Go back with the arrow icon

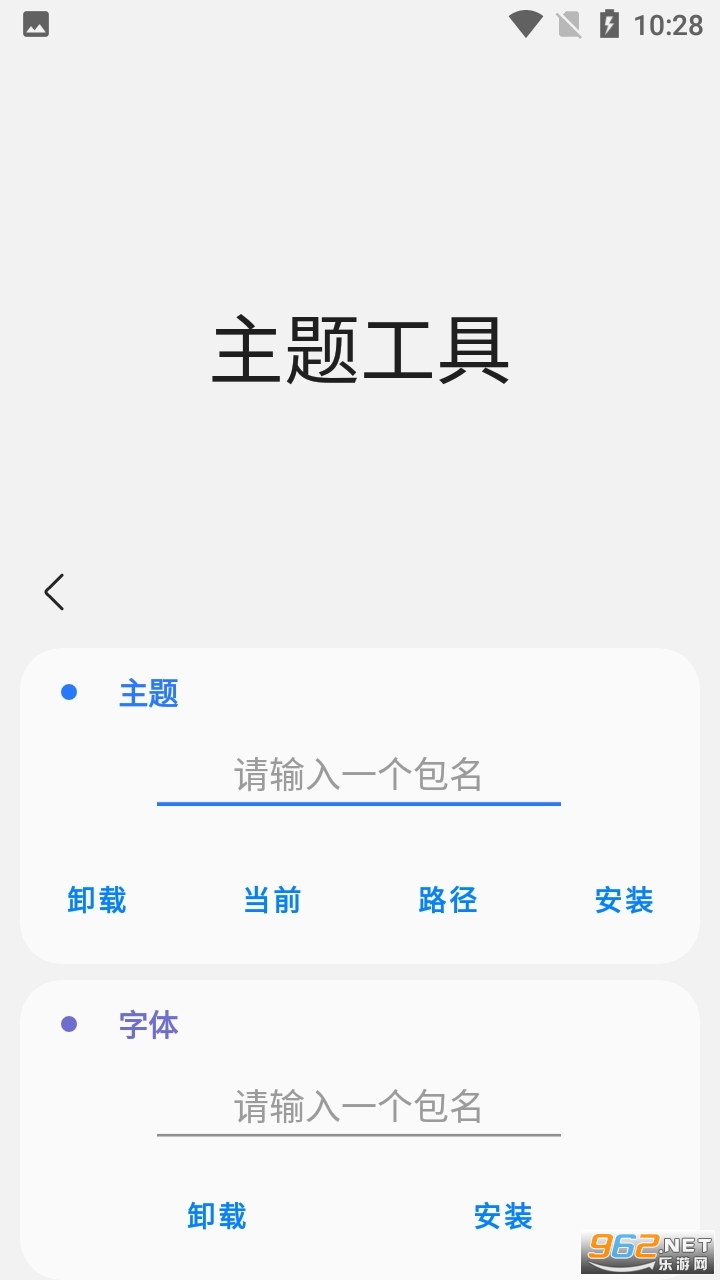[54, 592]
